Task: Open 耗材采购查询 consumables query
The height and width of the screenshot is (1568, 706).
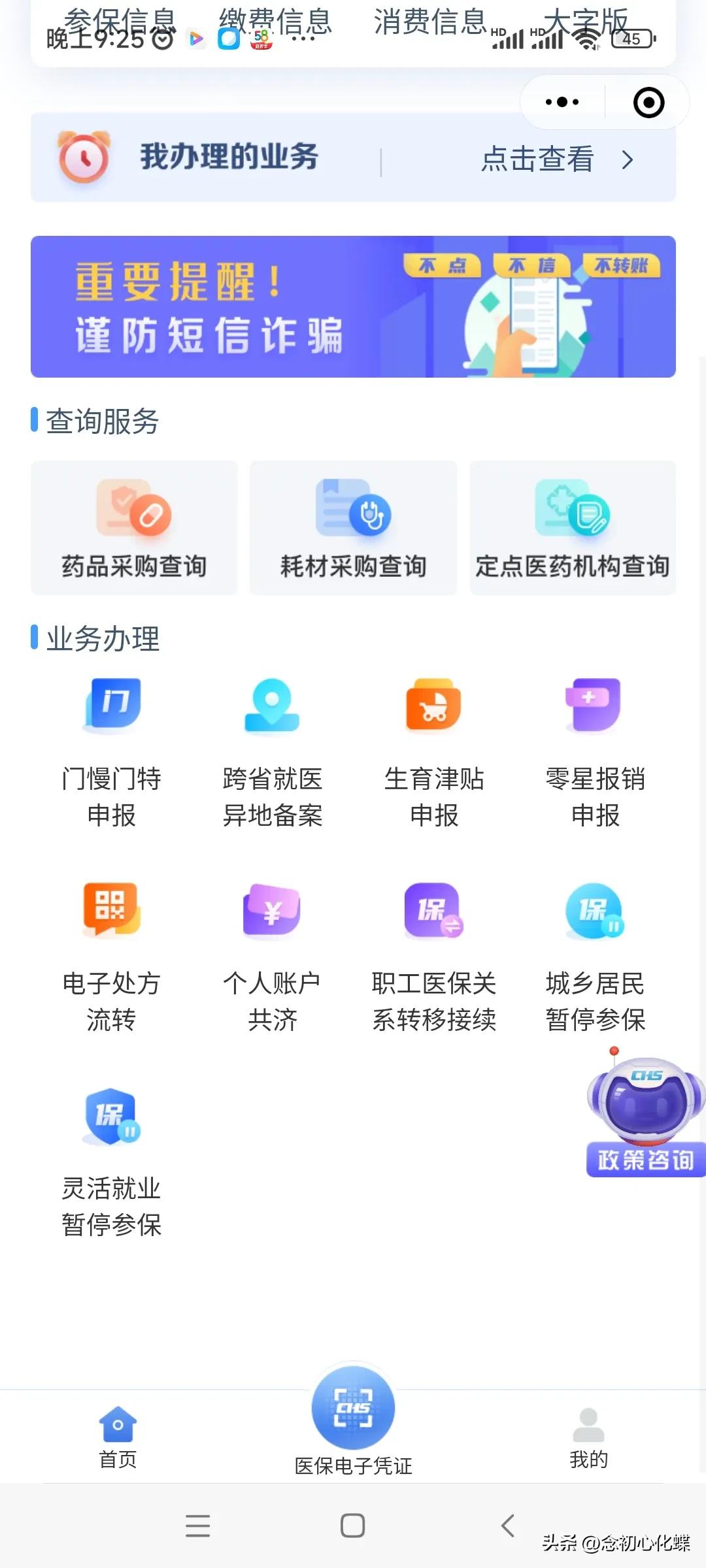Action: 353,529
